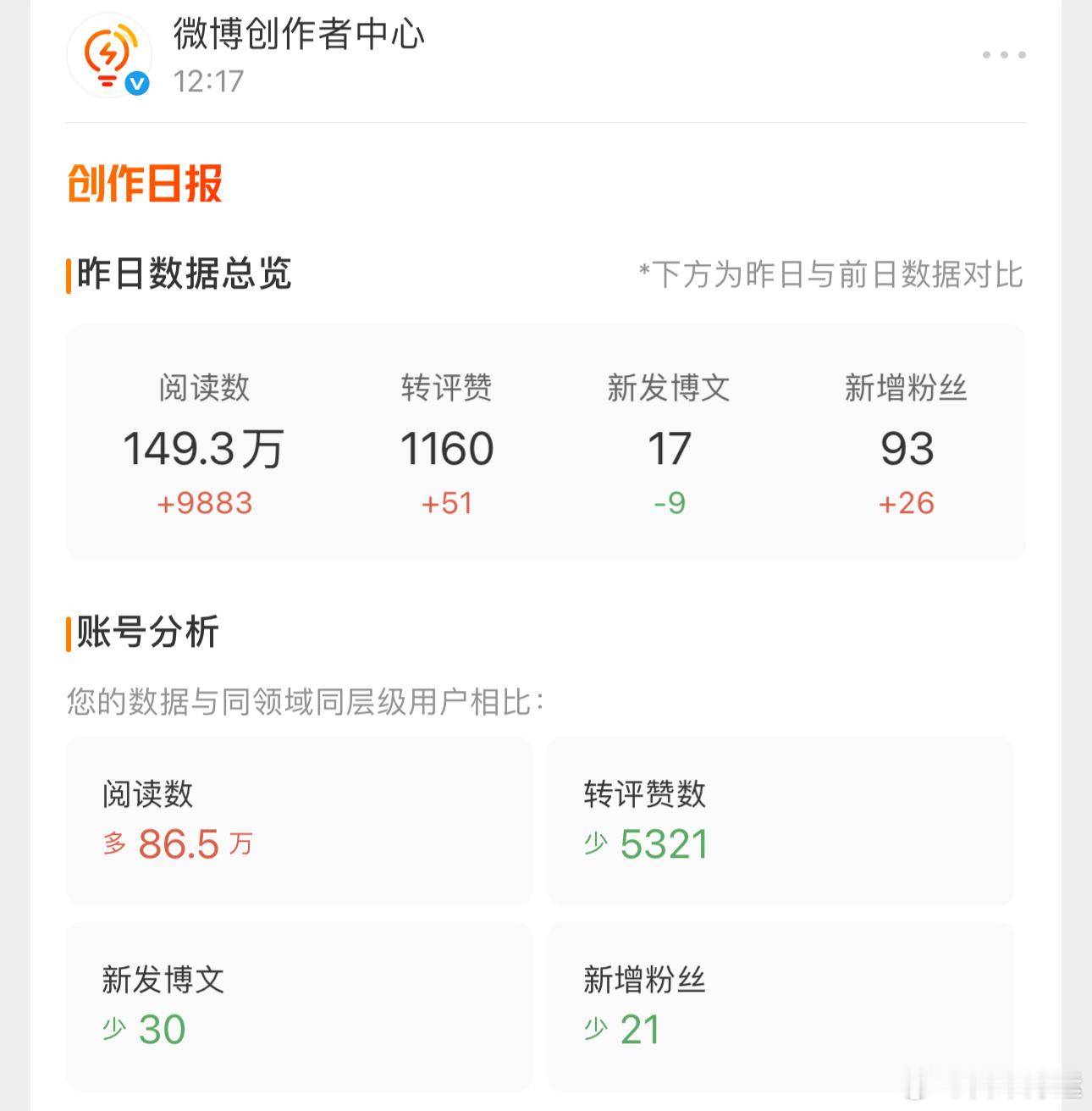
Task: Click the account name 微博创作者中心
Action: click(x=298, y=36)
